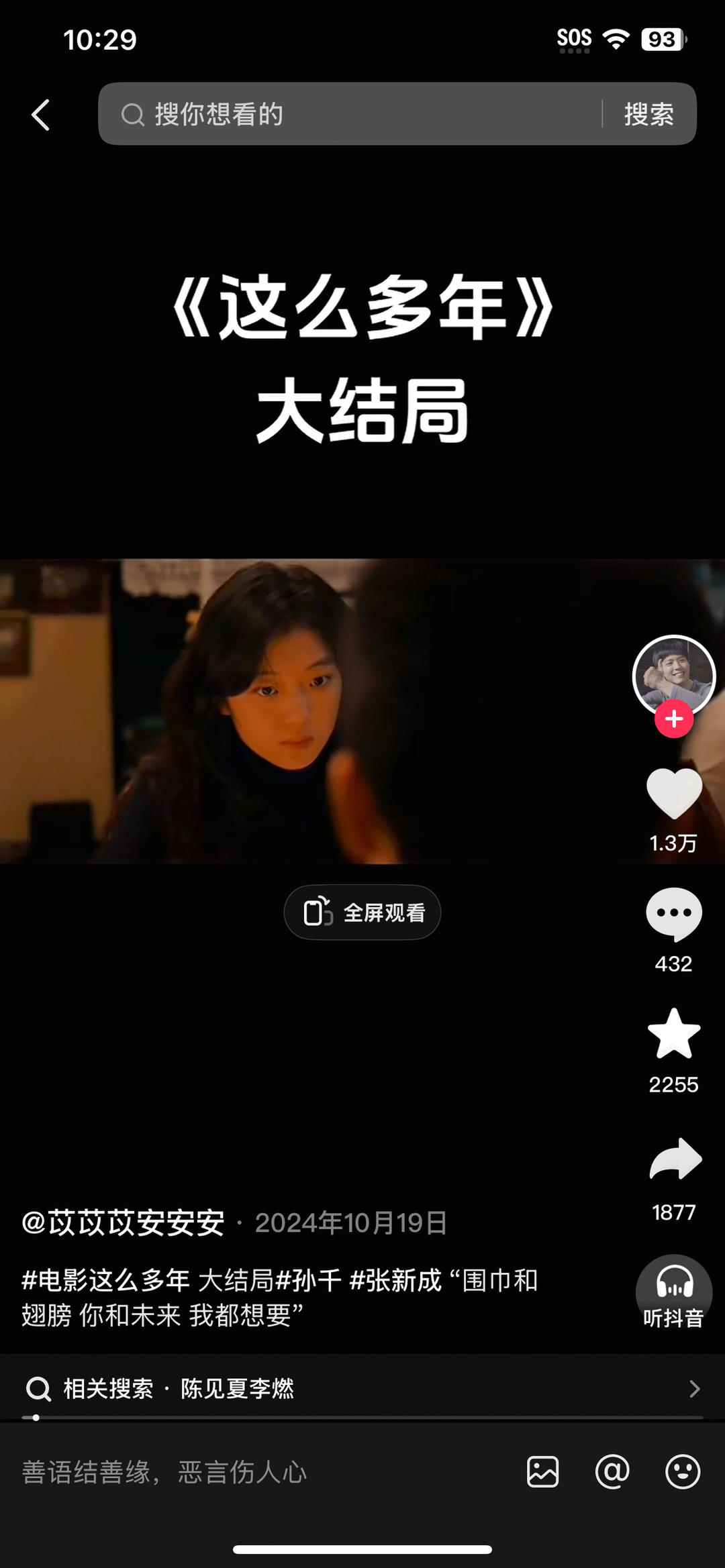Share this video via the arrow icon
The width and height of the screenshot is (725, 1568).
click(674, 1159)
